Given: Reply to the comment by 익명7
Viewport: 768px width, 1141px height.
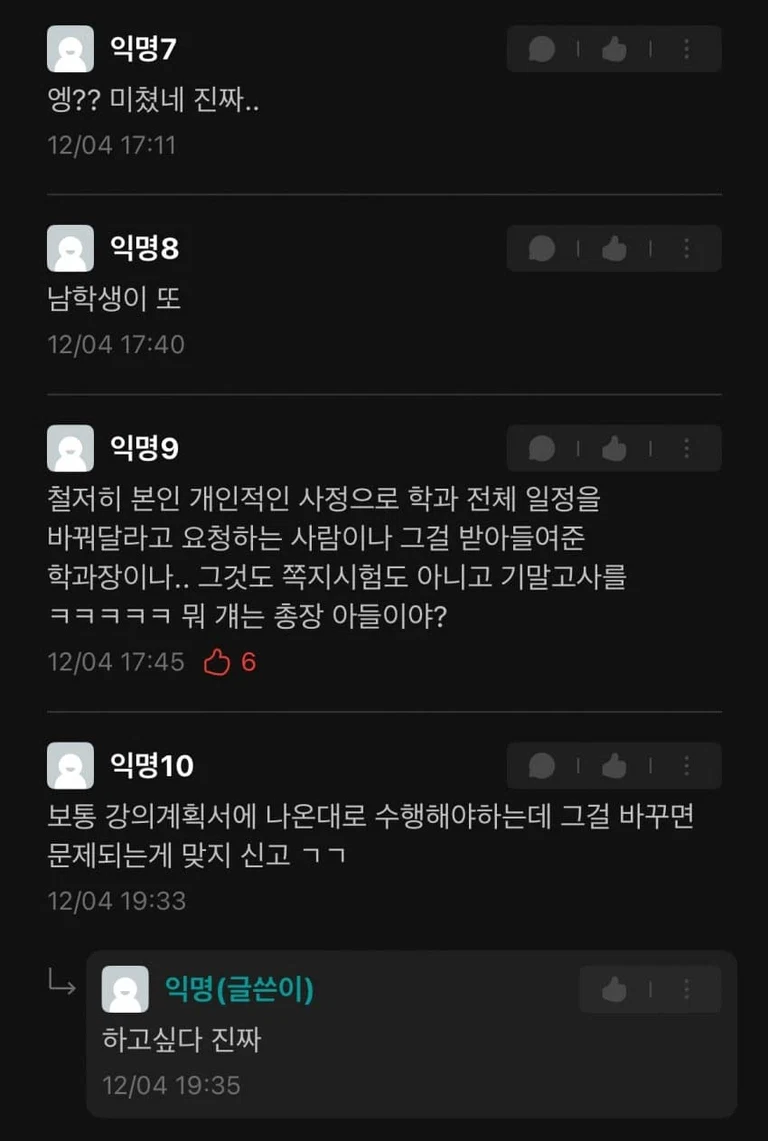Looking at the screenshot, I should (542, 49).
